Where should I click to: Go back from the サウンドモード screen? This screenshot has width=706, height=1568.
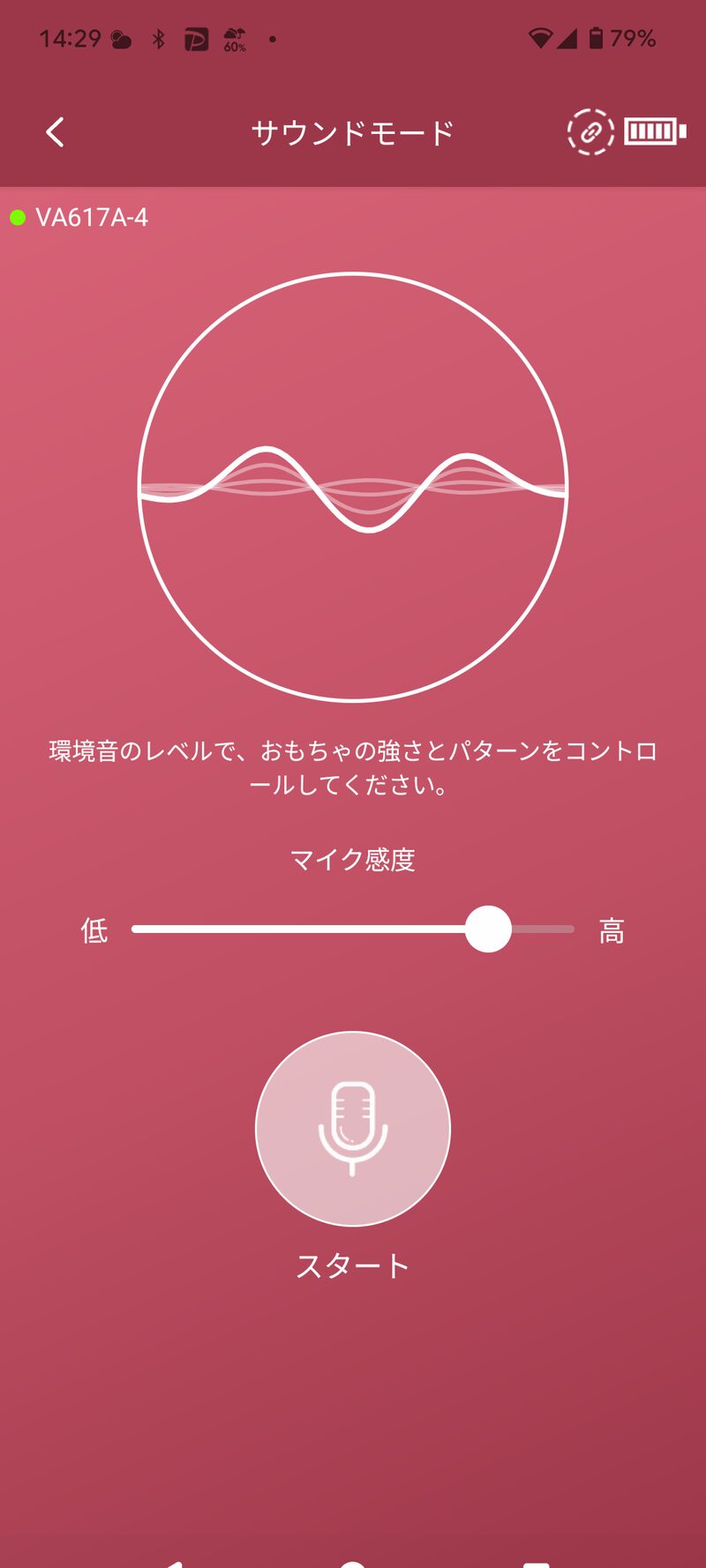click(x=56, y=132)
